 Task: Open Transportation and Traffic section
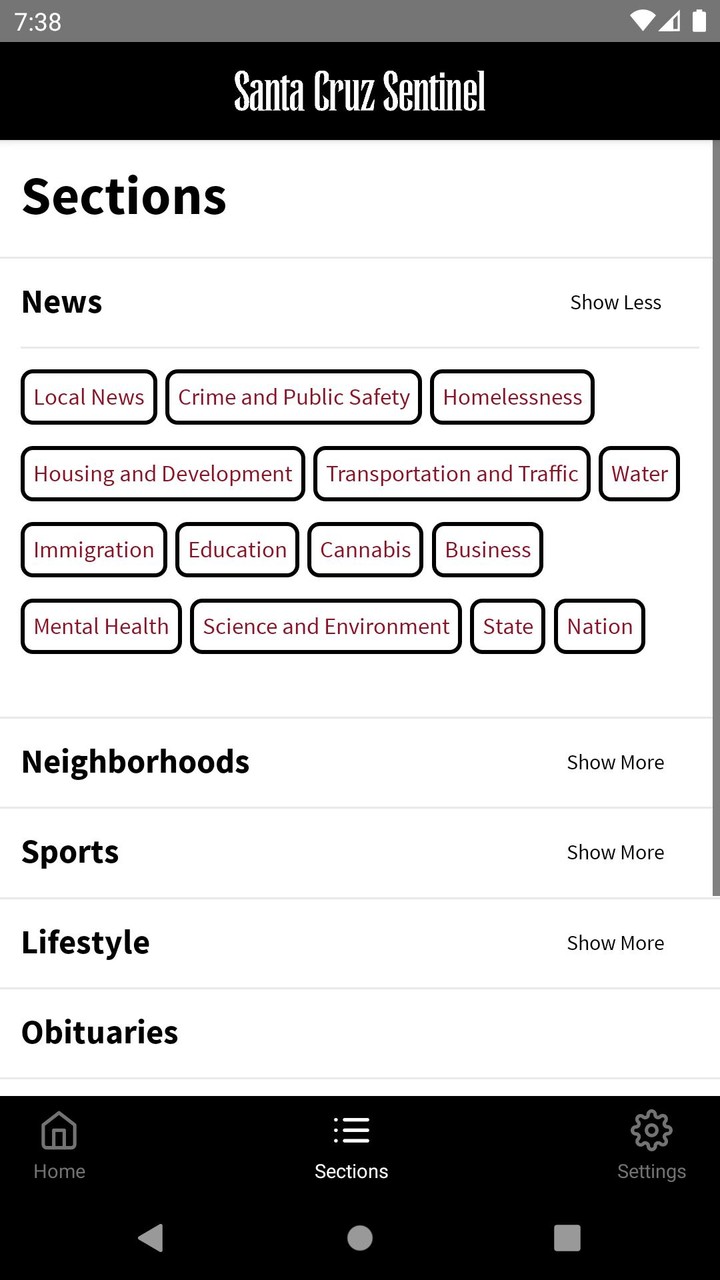pos(452,474)
